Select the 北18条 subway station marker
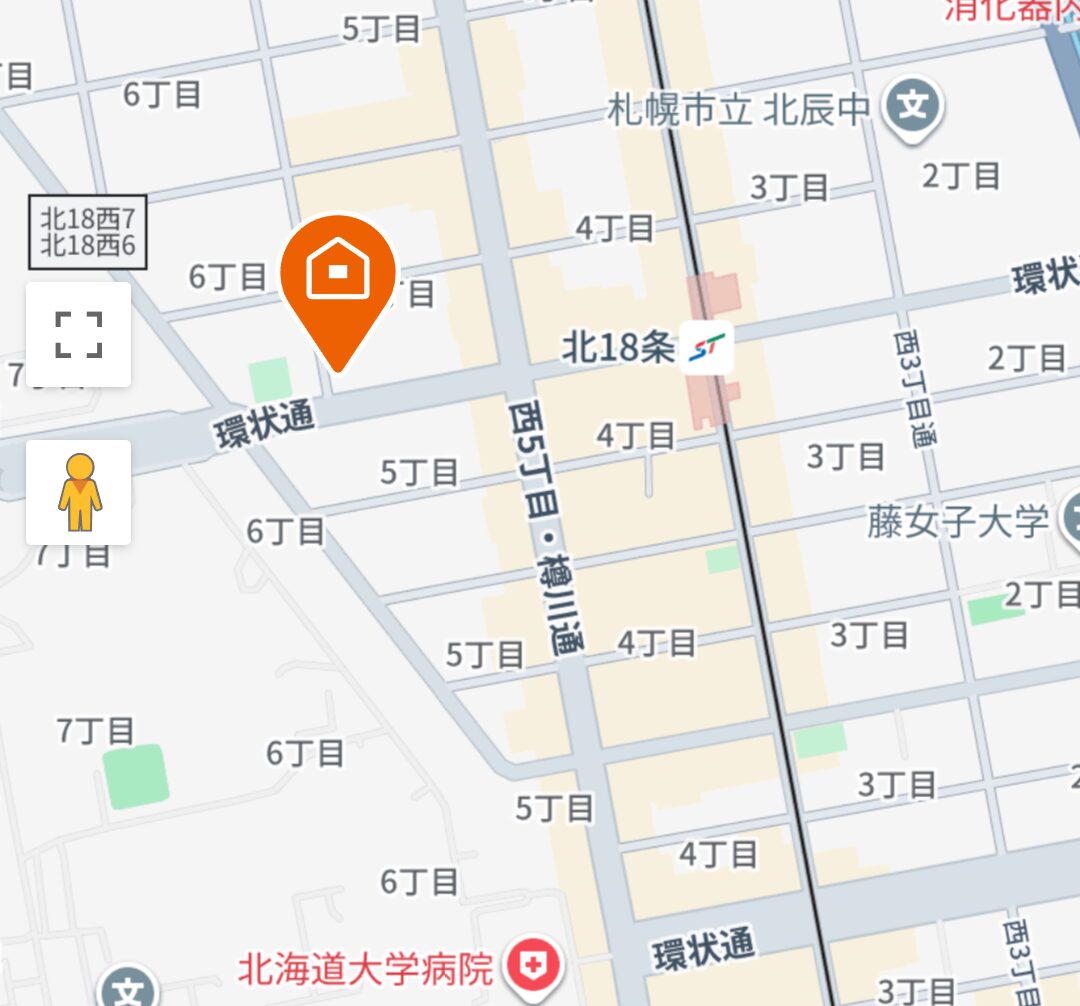The width and height of the screenshot is (1080, 1006). click(707, 348)
